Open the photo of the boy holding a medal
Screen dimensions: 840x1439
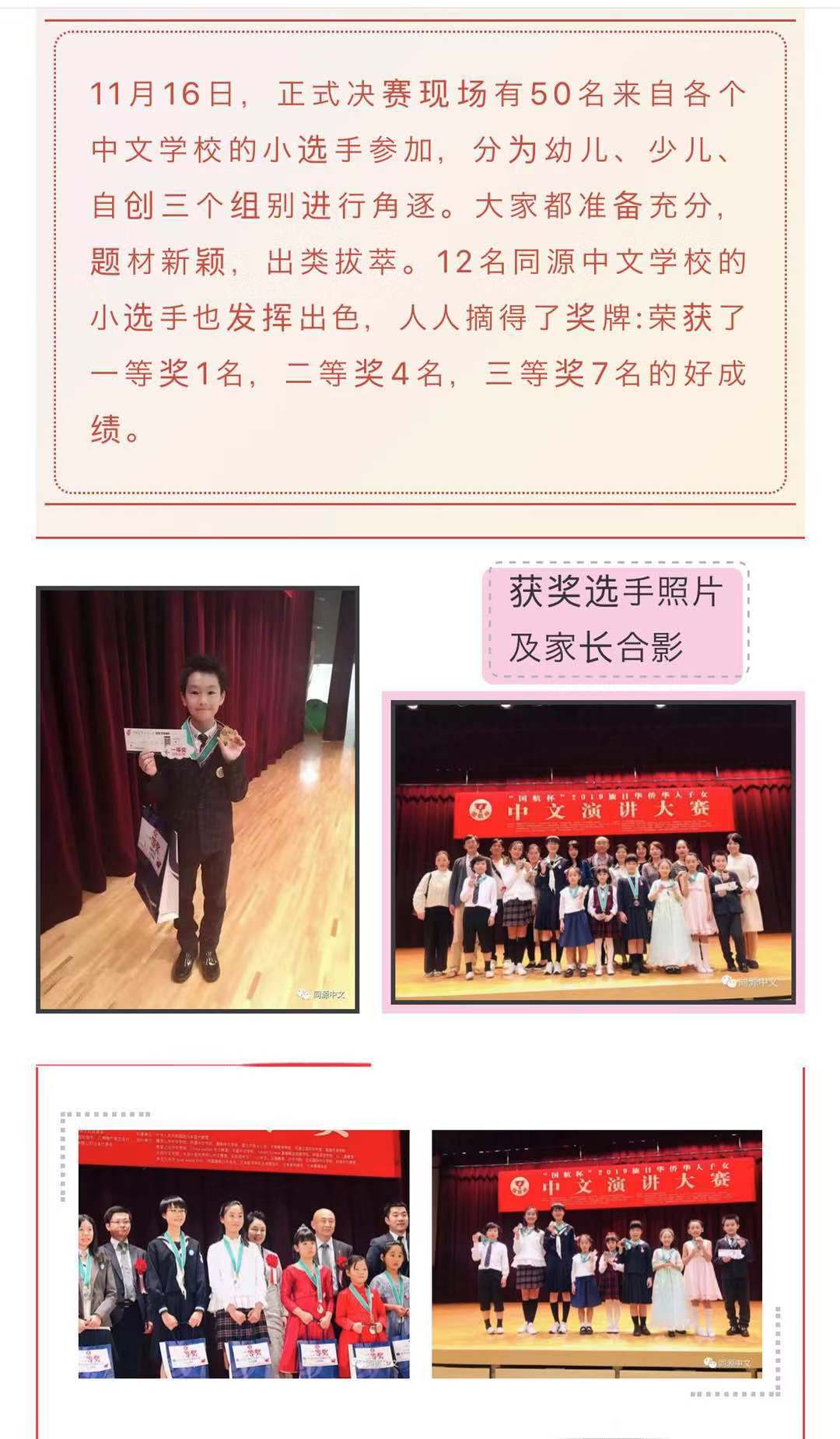(198, 800)
